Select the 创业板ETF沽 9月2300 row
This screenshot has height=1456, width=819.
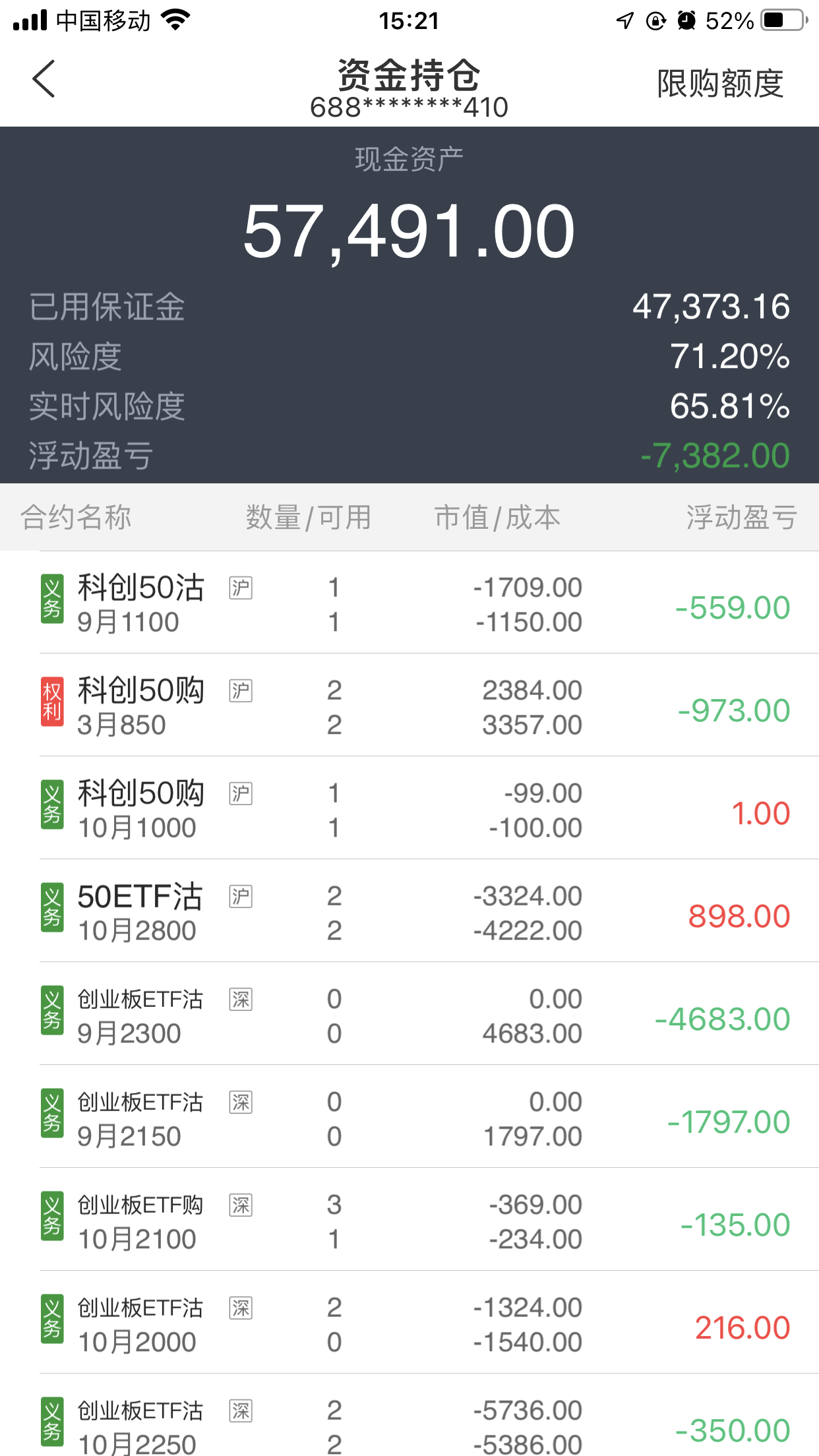click(409, 1015)
